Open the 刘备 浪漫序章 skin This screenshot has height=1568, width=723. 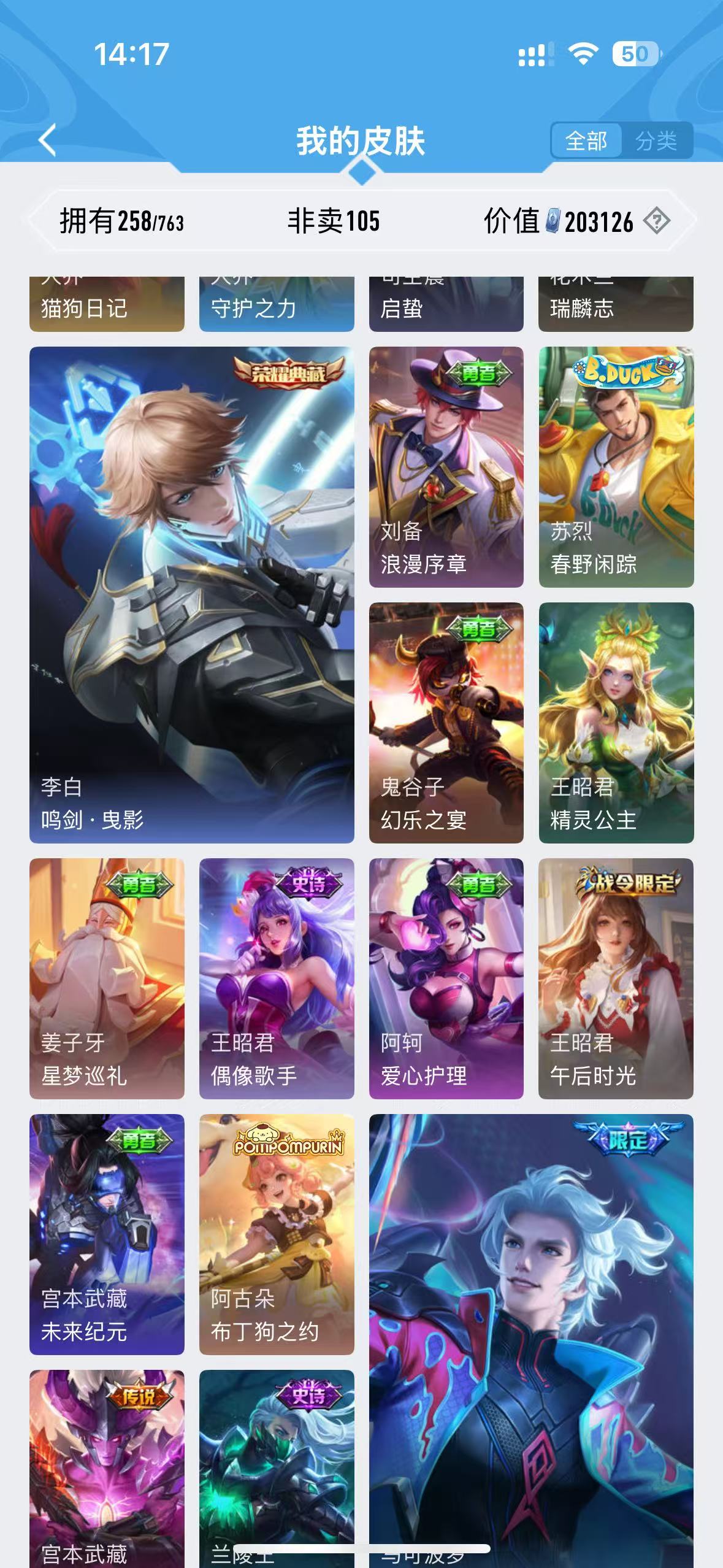coord(446,466)
